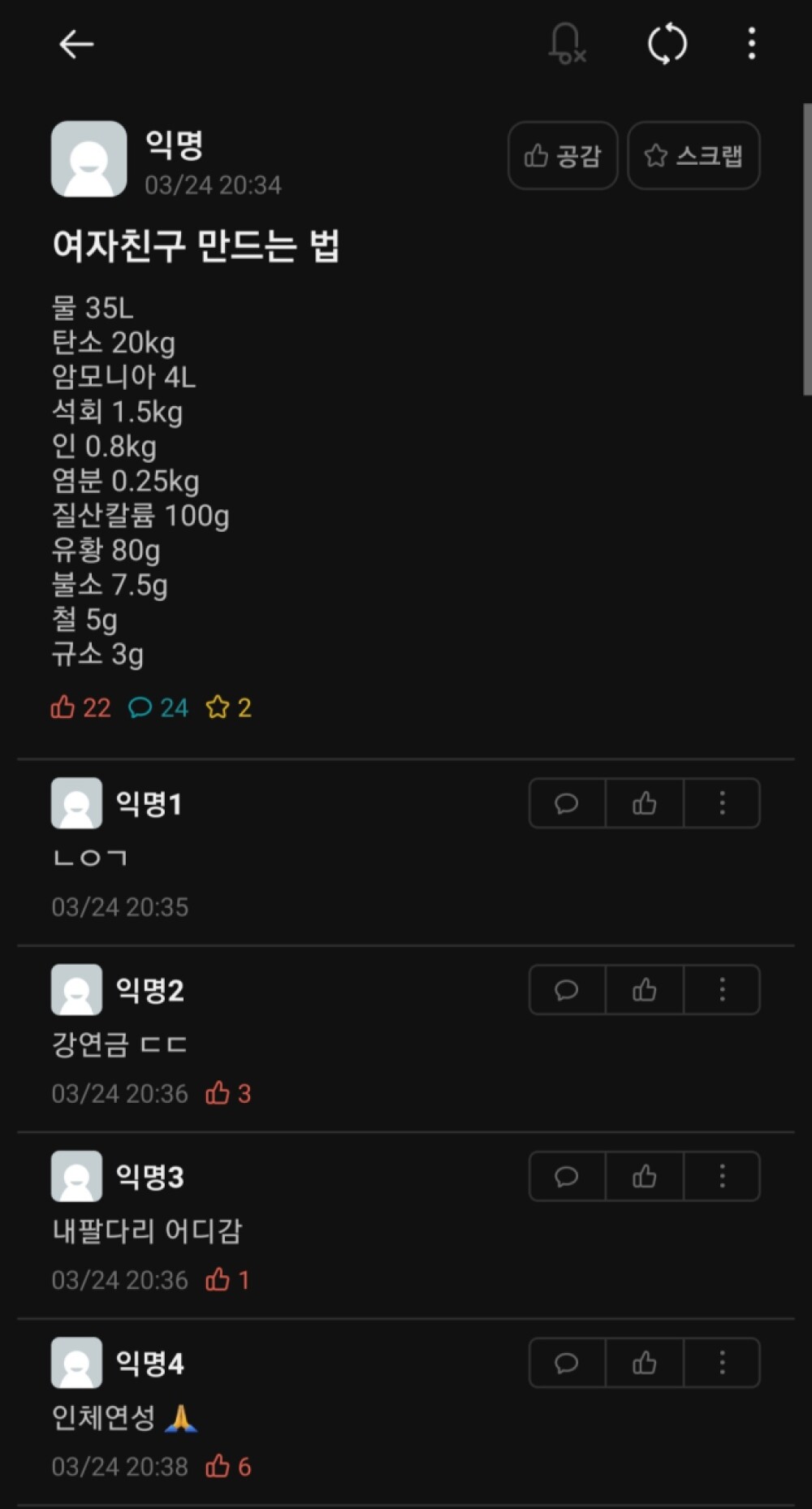Like 익명1's comment
Image resolution: width=812 pixels, height=1509 pixels.
(x=645, y=803)
